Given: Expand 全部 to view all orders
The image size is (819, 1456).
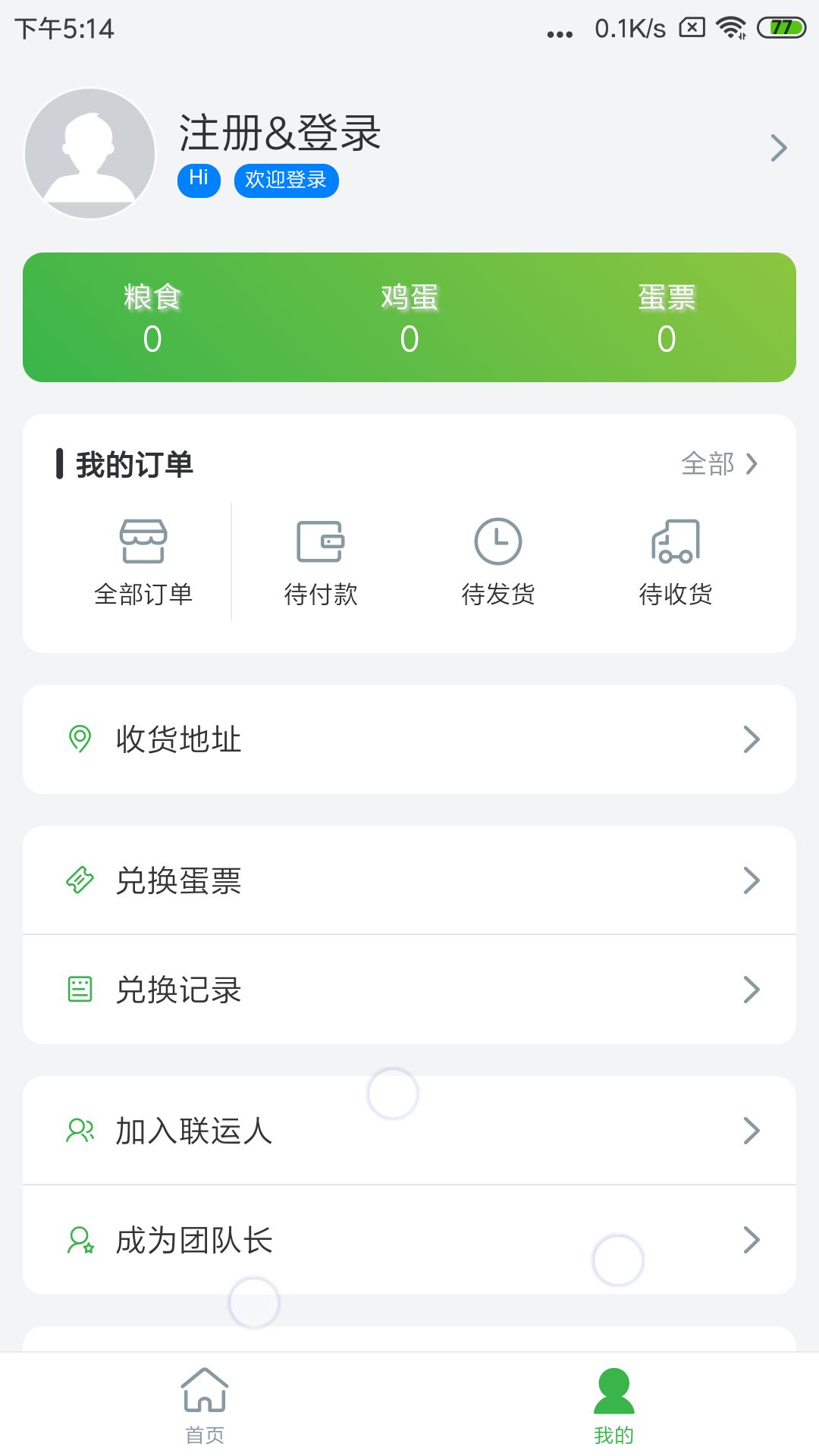Looking at the screenshot, I should tap(713, 463).
